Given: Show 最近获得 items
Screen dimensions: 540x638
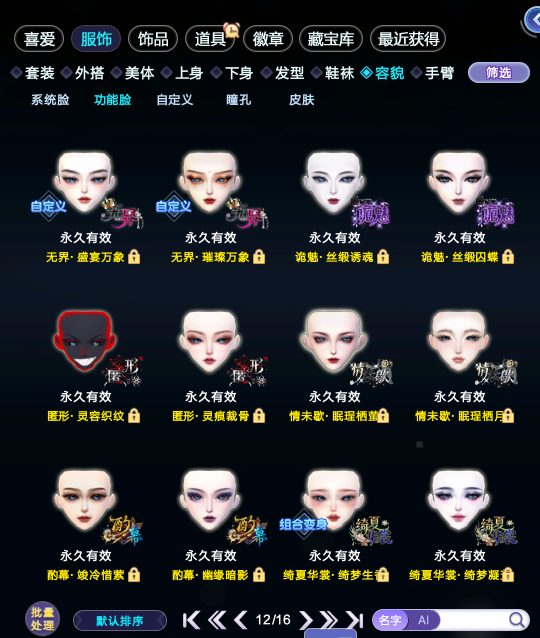Looking at the screenshot, I should [408, 39].
